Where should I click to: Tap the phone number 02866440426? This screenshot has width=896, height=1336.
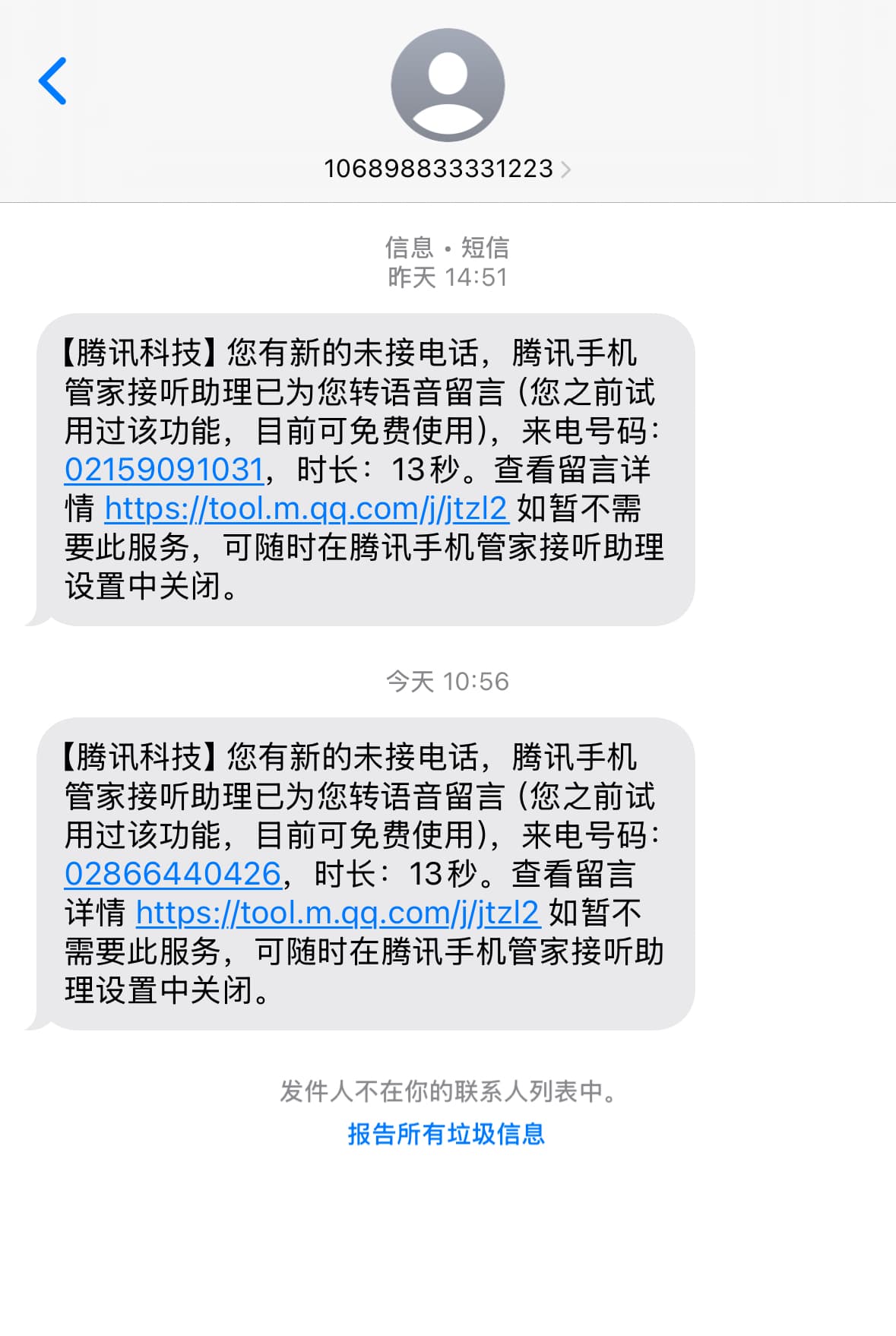(x=173, y=874)
